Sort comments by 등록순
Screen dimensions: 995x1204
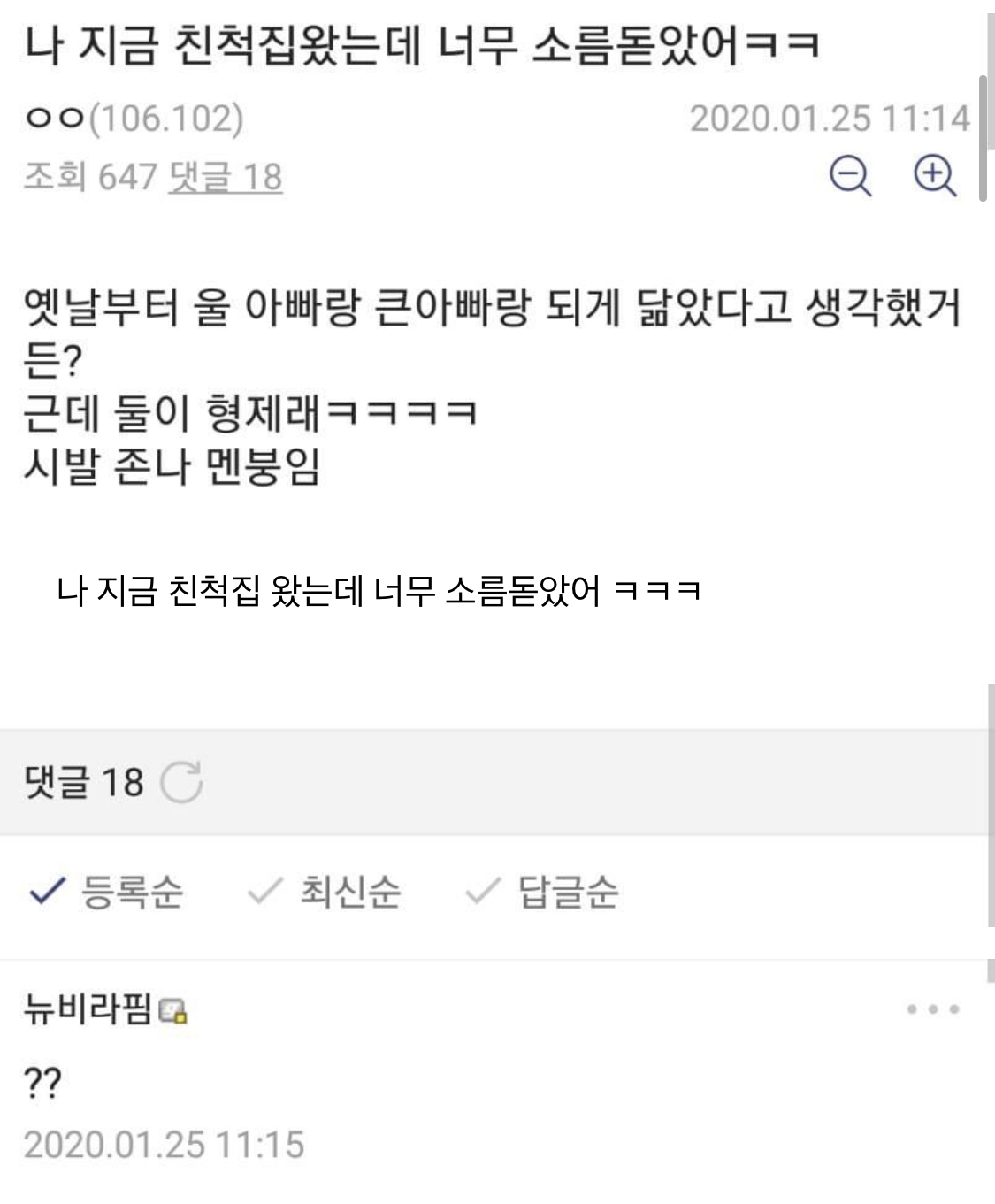107,891
